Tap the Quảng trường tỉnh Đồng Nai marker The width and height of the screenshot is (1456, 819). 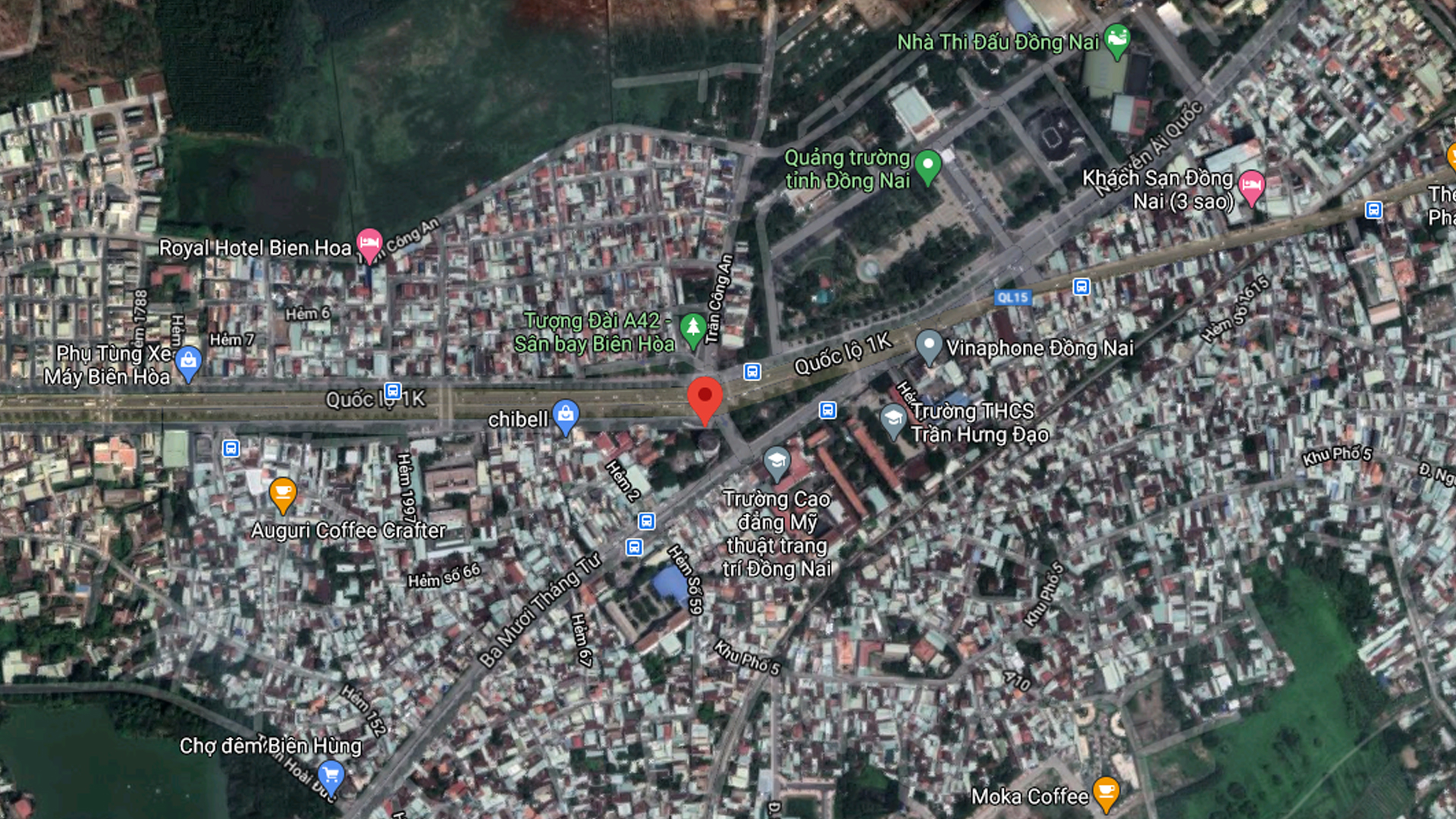[927, 166]
